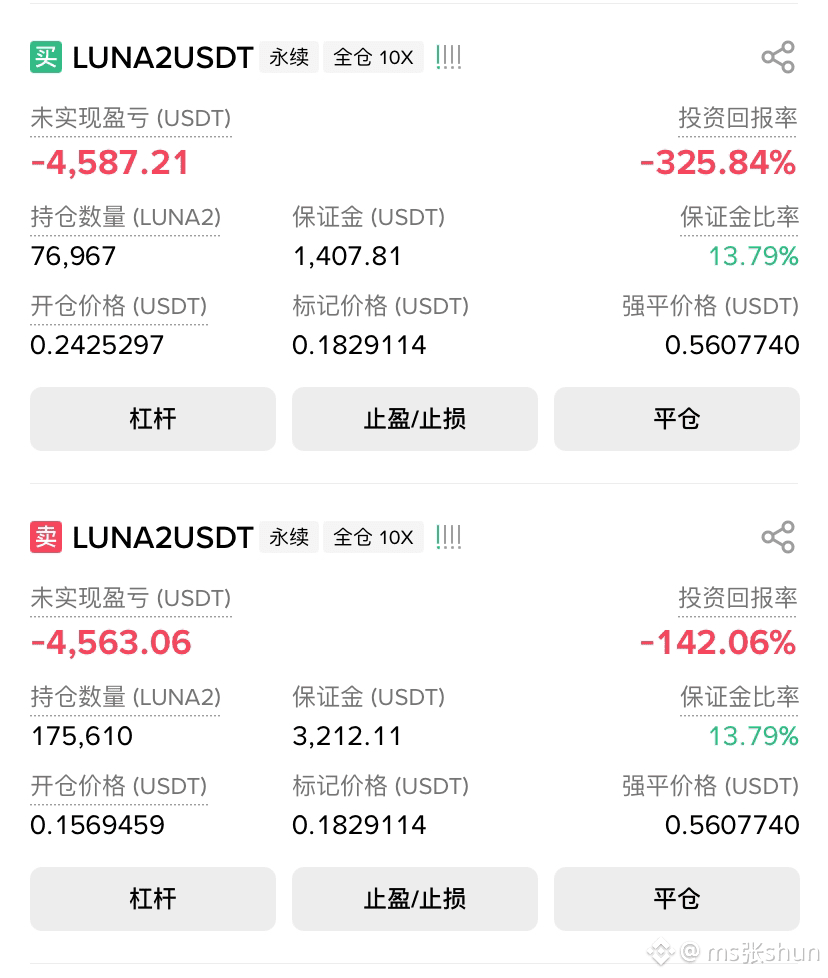828x978 pixels.
Task: Share the short (卖) LUNA2USDT position
Action: point(778,537)
